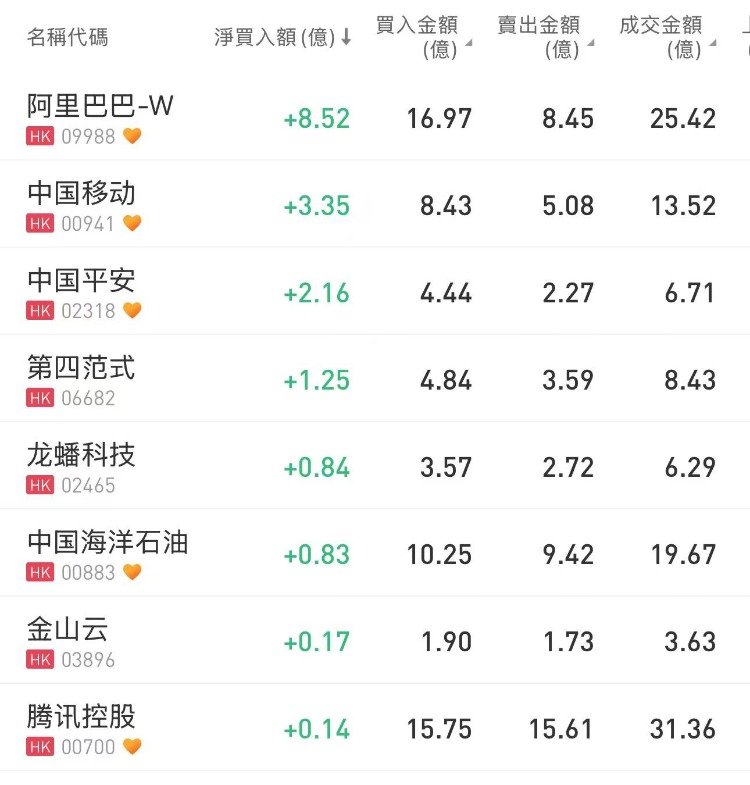
Task: Sort by 淨買入額 column
Action: click(x=283, y=38)
